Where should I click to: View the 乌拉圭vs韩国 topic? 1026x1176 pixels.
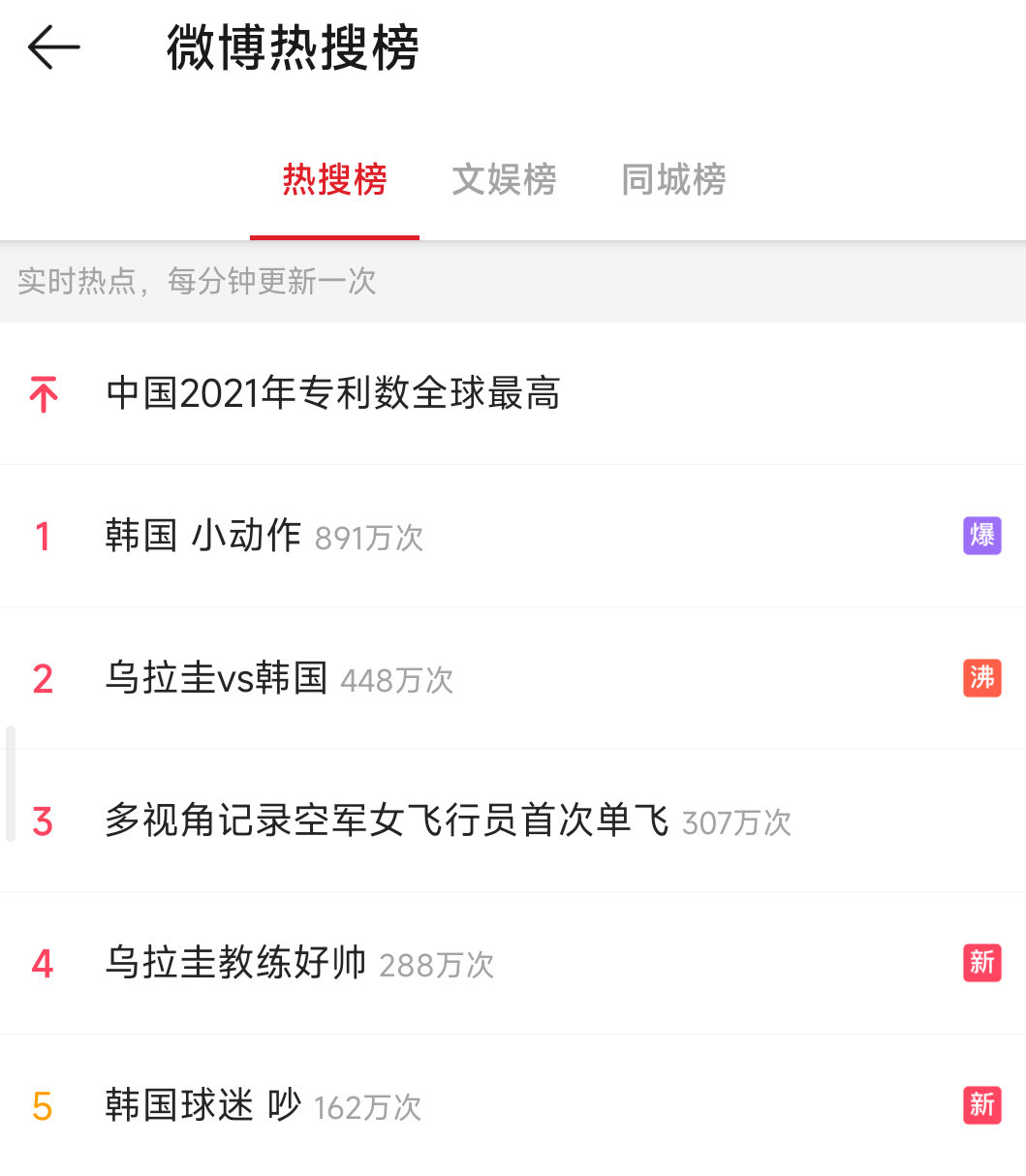tap(217, 678)
